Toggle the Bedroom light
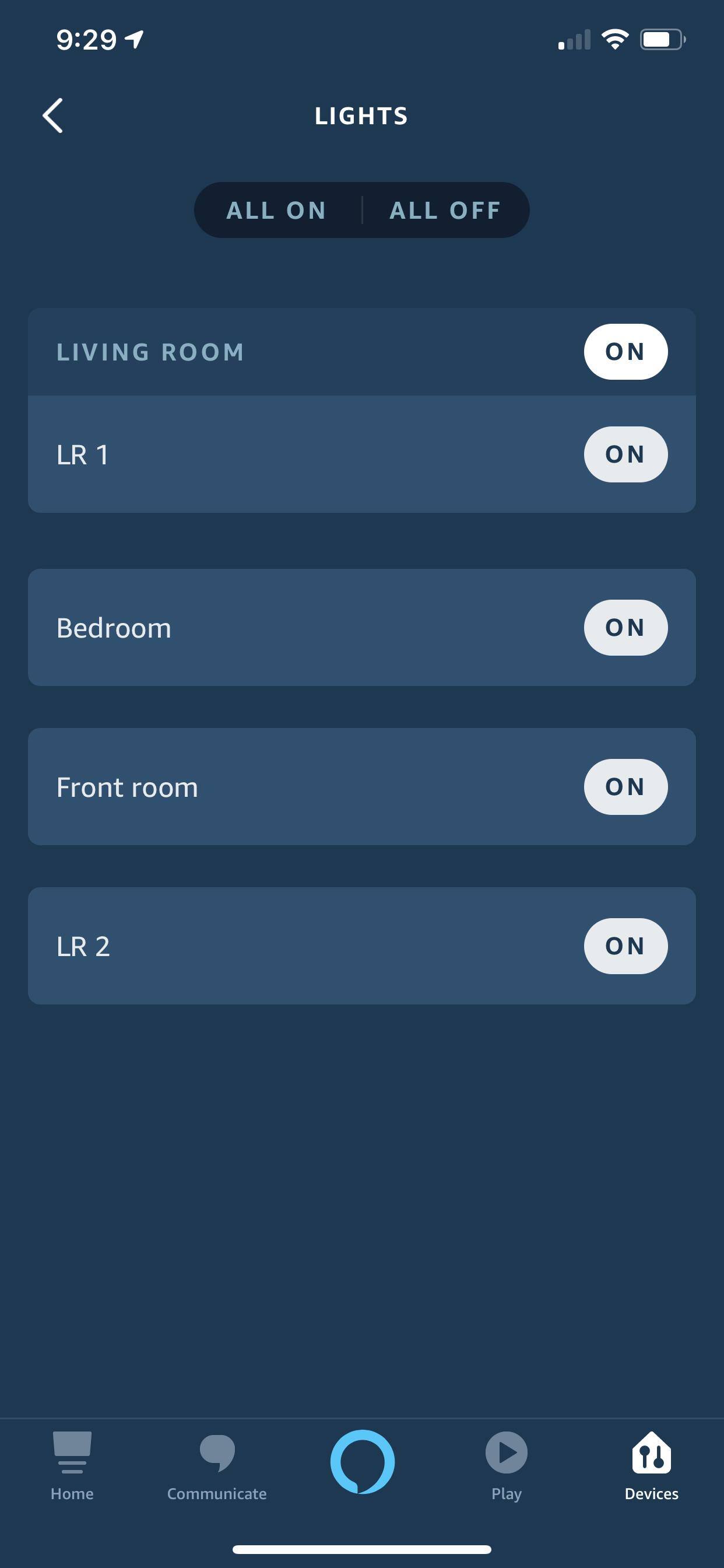This screenshot has height=1568, width=724. click(625, 628)
